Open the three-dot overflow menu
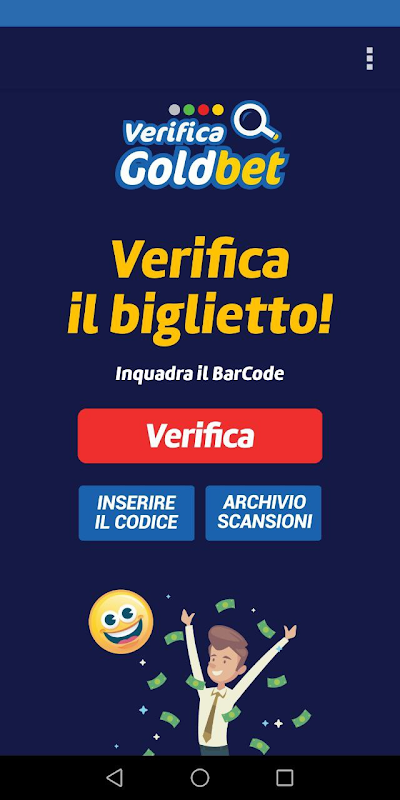This screenshot has height=800, width=400. 370,59
